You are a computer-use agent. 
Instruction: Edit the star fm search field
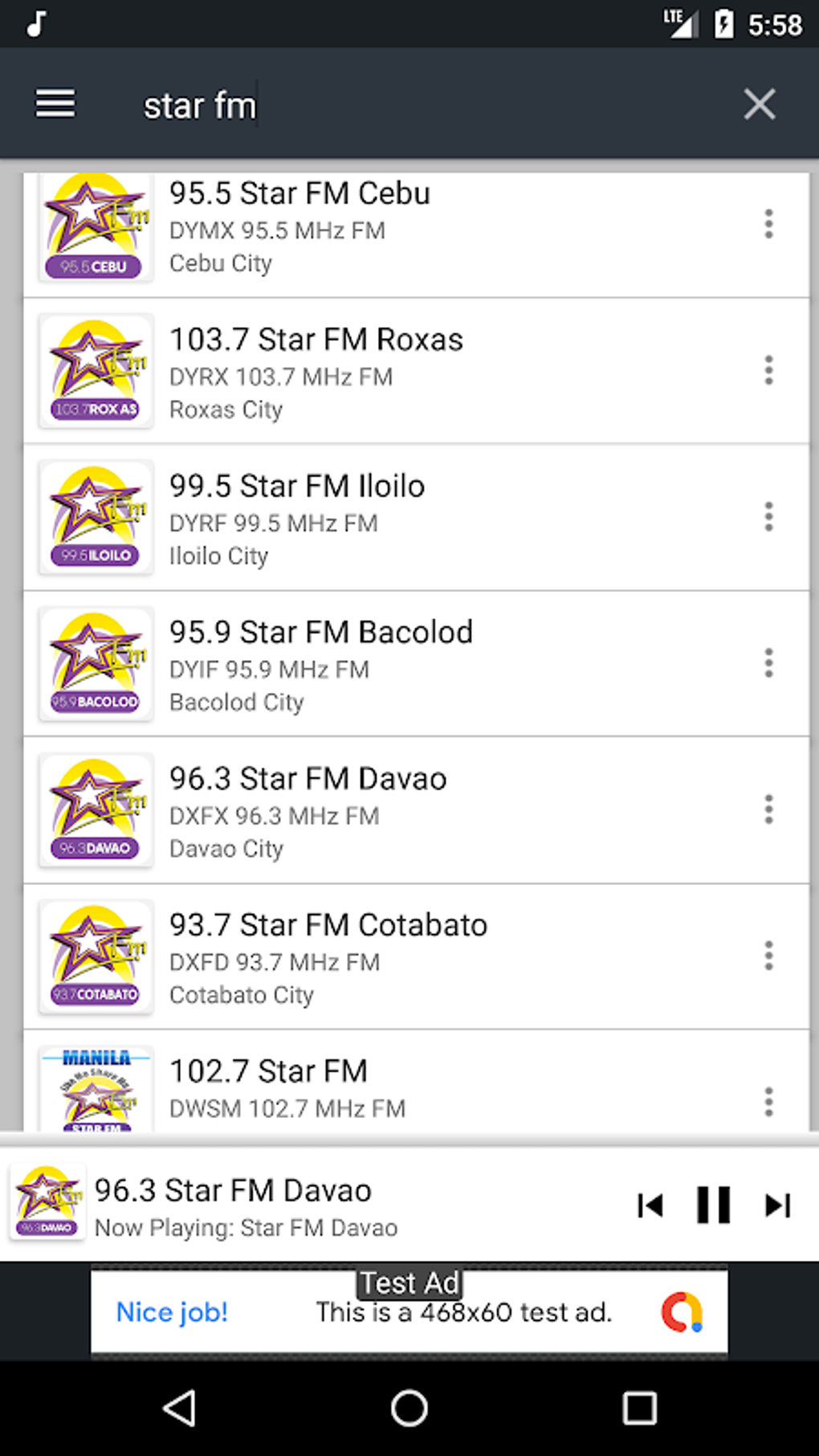point(401,106)
